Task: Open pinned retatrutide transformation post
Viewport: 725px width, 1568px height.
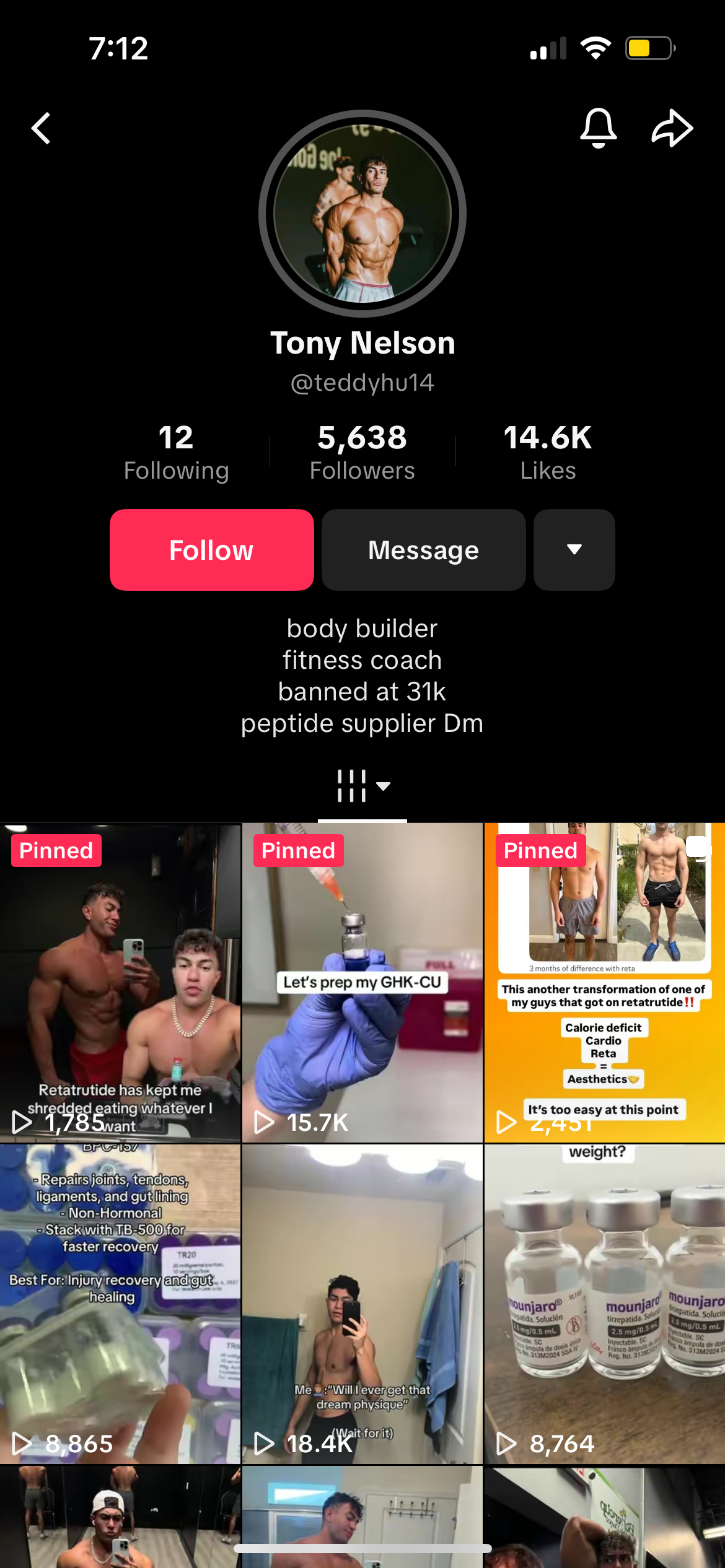Action: 604,983
